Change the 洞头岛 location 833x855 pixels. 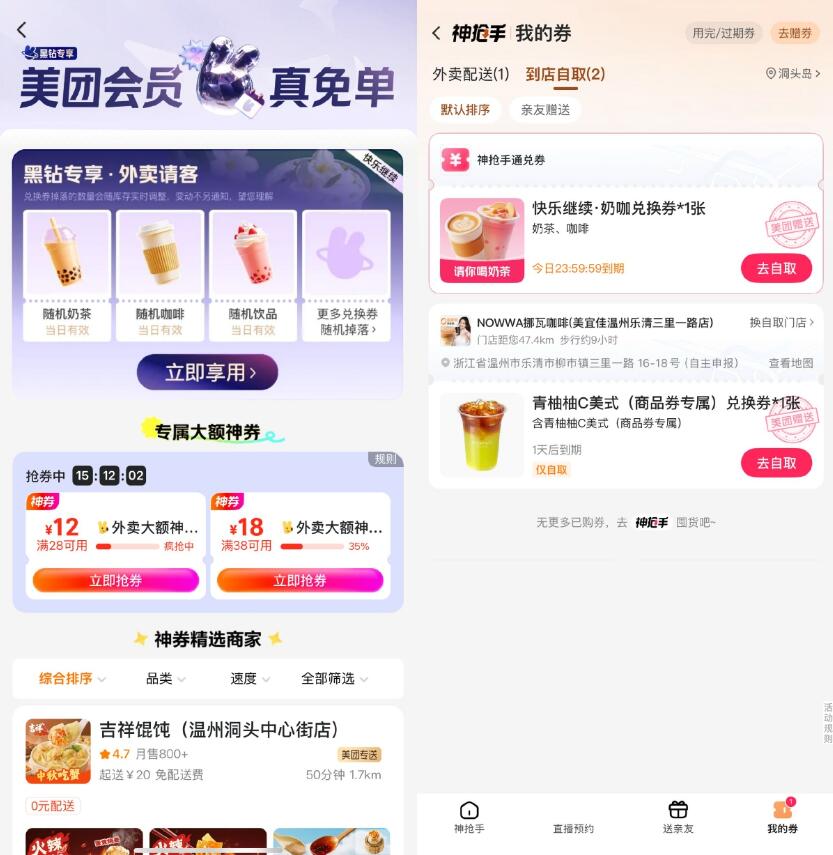[x=793, y=74]
